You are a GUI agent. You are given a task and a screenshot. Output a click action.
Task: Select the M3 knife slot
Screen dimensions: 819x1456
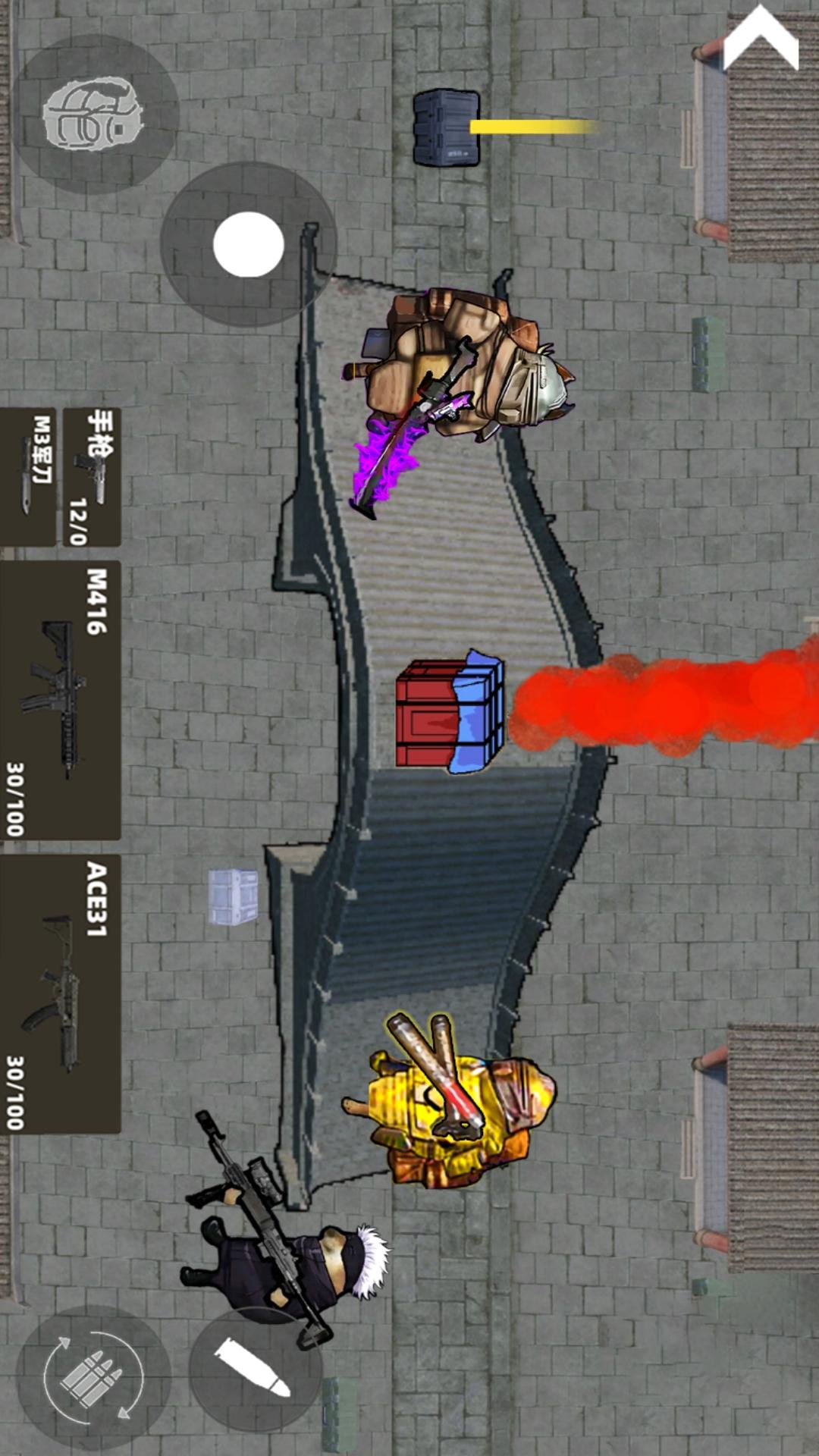[x=29, y=477]
